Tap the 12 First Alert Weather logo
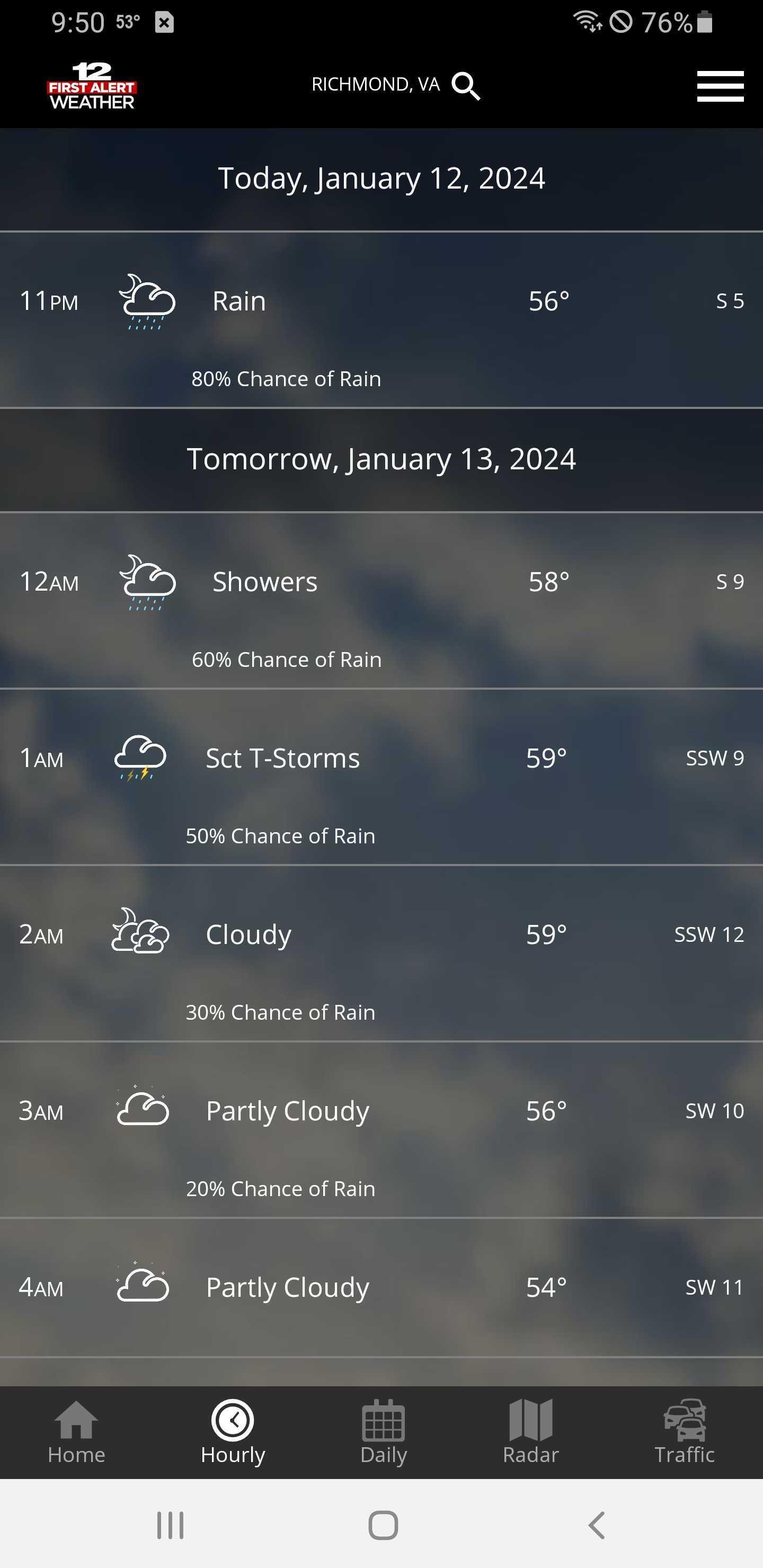The image size is (763, 1568). click(92, 86)
